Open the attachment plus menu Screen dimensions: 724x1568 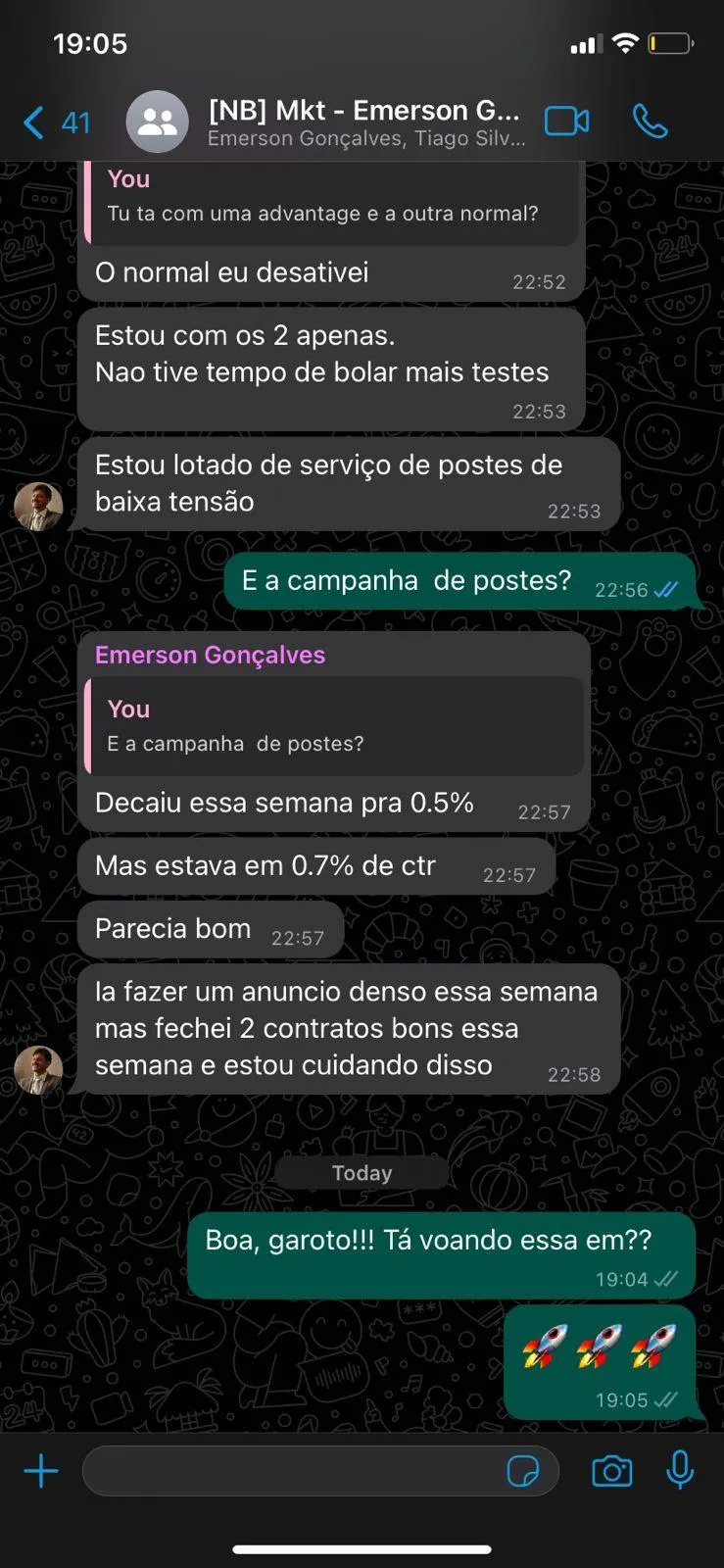pos(41,1471)
